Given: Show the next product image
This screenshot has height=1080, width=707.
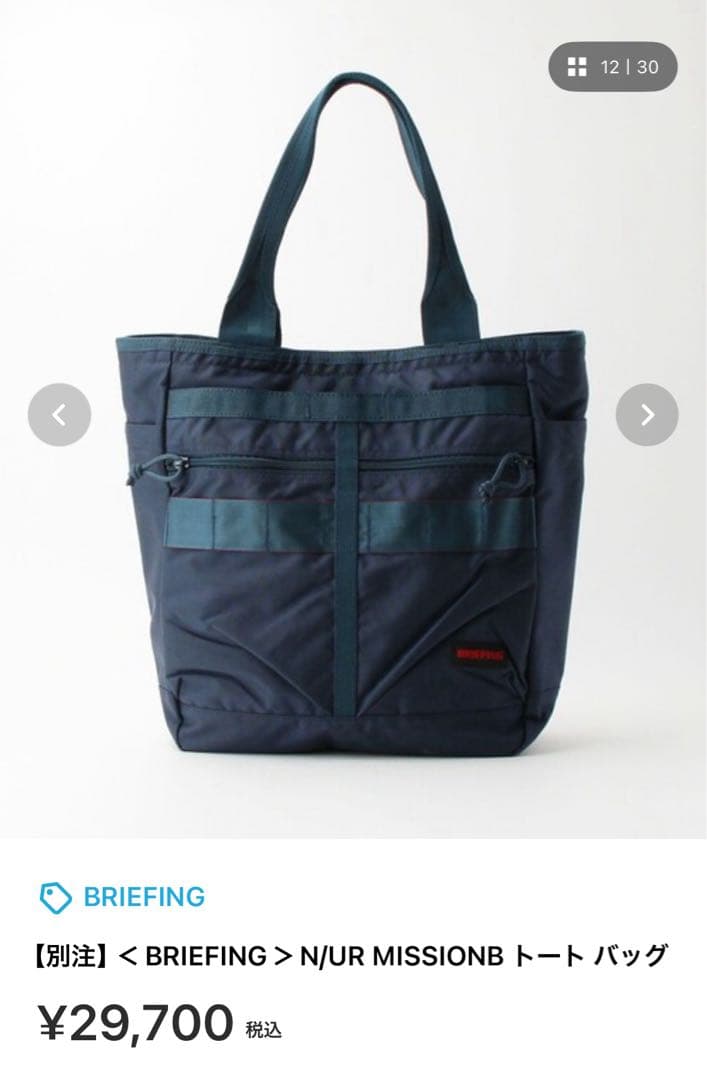Looking at the screenshot, I should [x=647, y=414].
